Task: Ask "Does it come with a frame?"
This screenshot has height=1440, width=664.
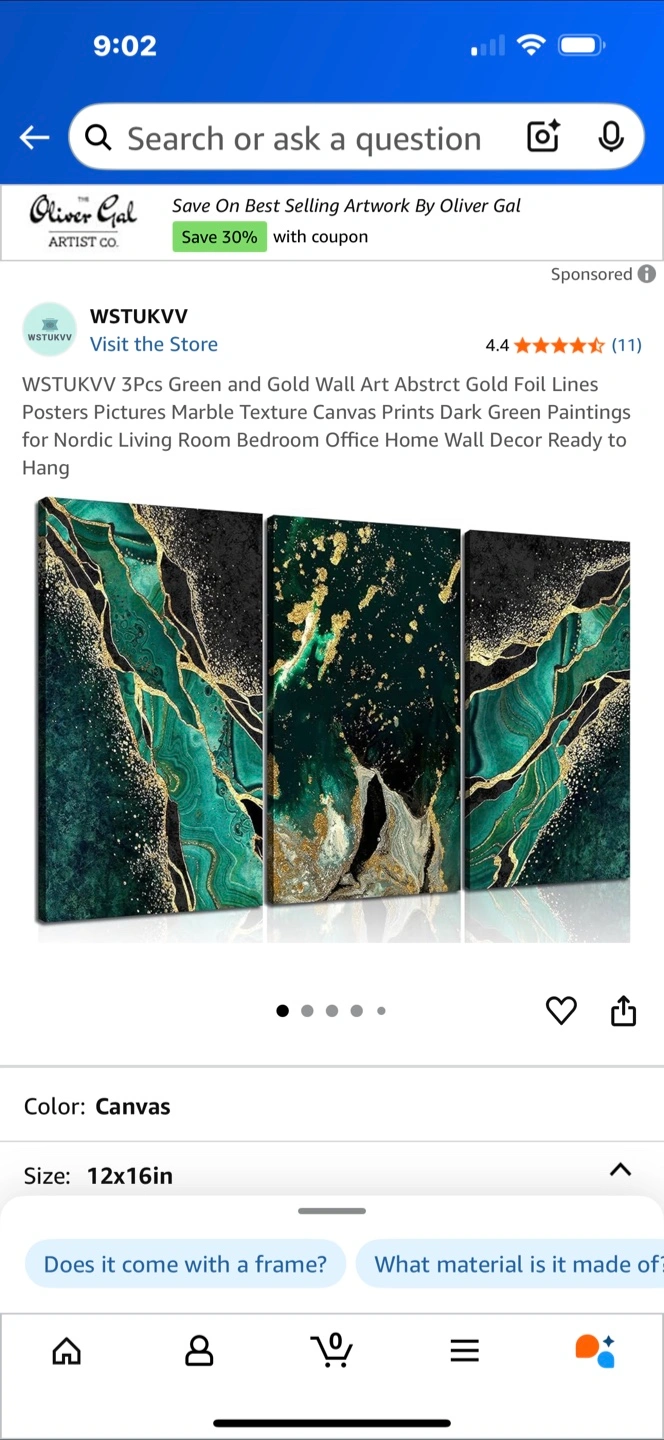Action: click(x=185, y=1264)
